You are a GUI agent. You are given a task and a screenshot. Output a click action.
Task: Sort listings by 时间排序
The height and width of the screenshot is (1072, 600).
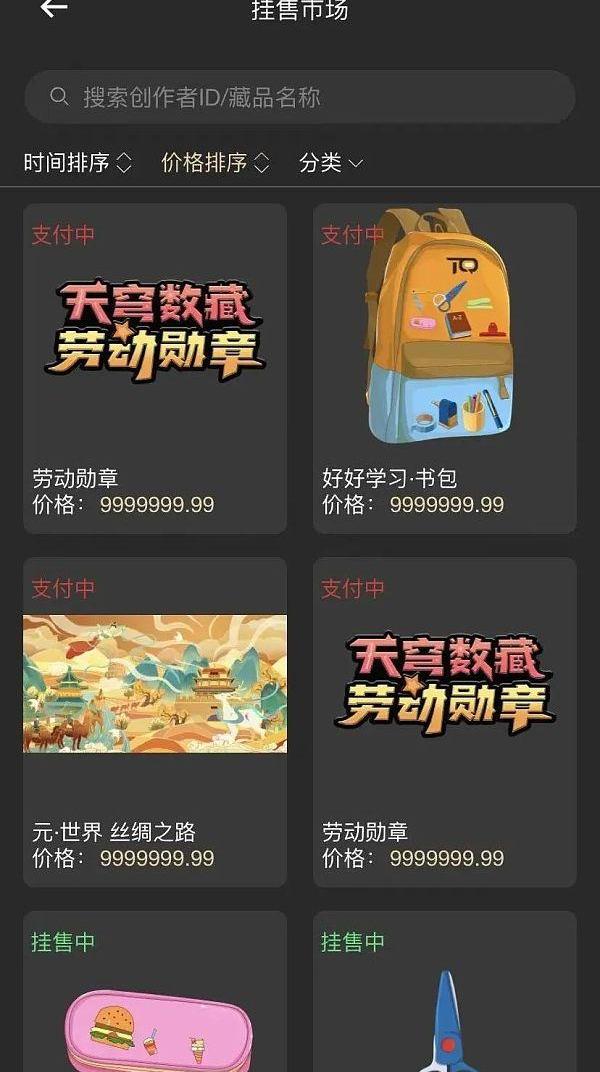77,163
